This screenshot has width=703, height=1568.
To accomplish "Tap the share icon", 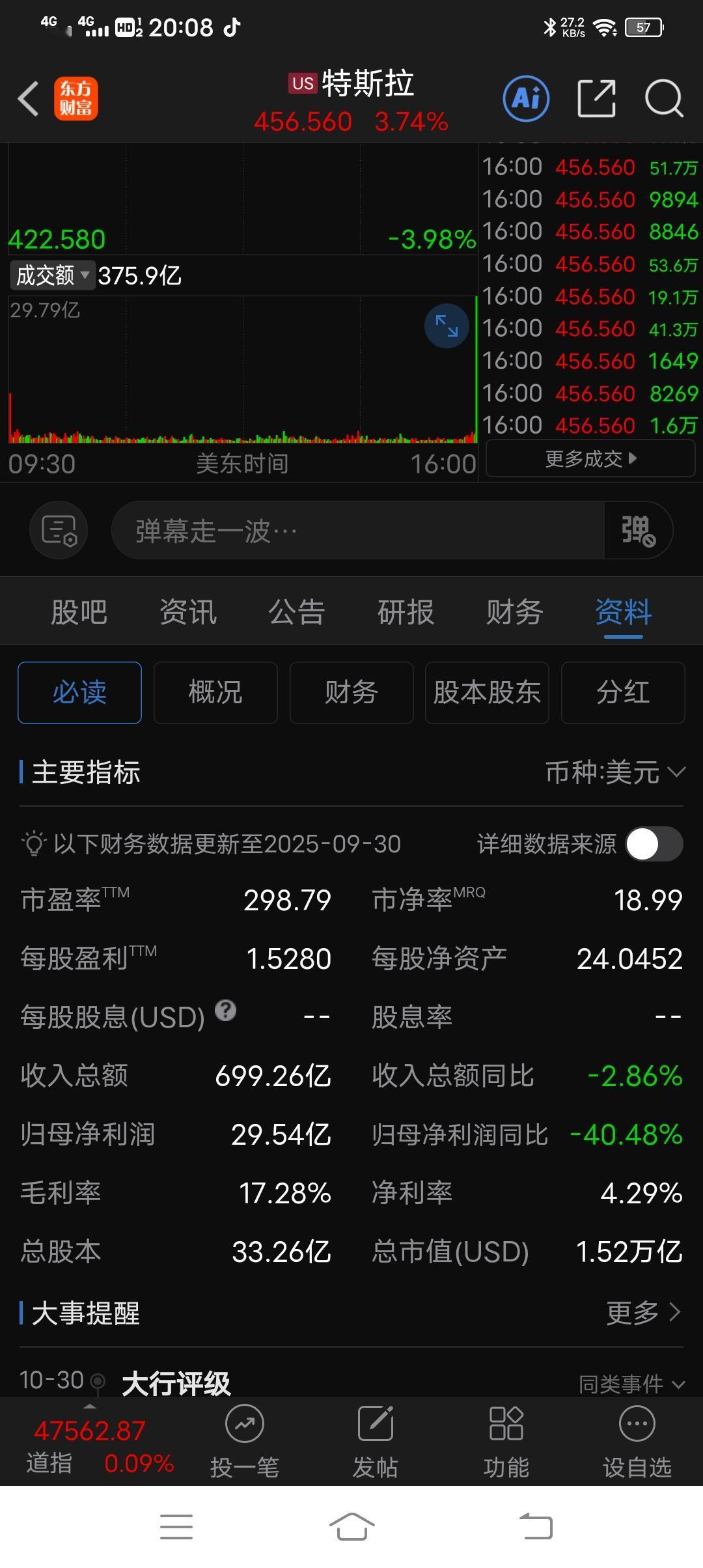I will pos(596,98).
